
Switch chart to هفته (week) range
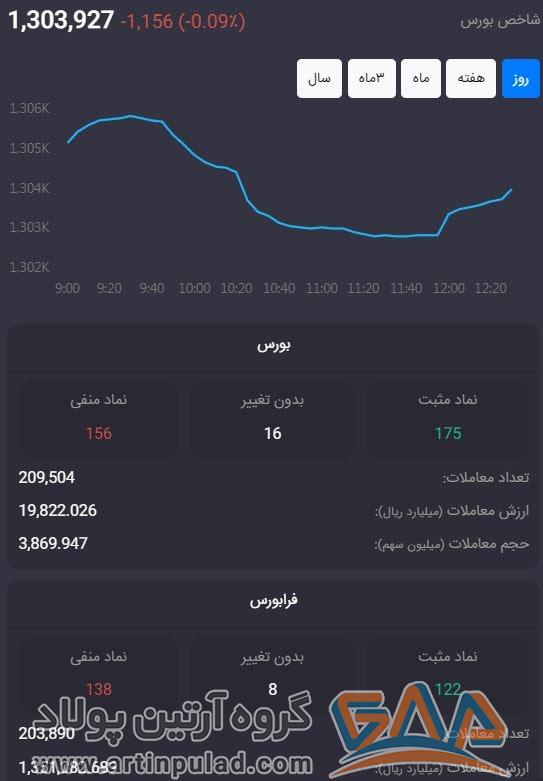coord(471,78)
